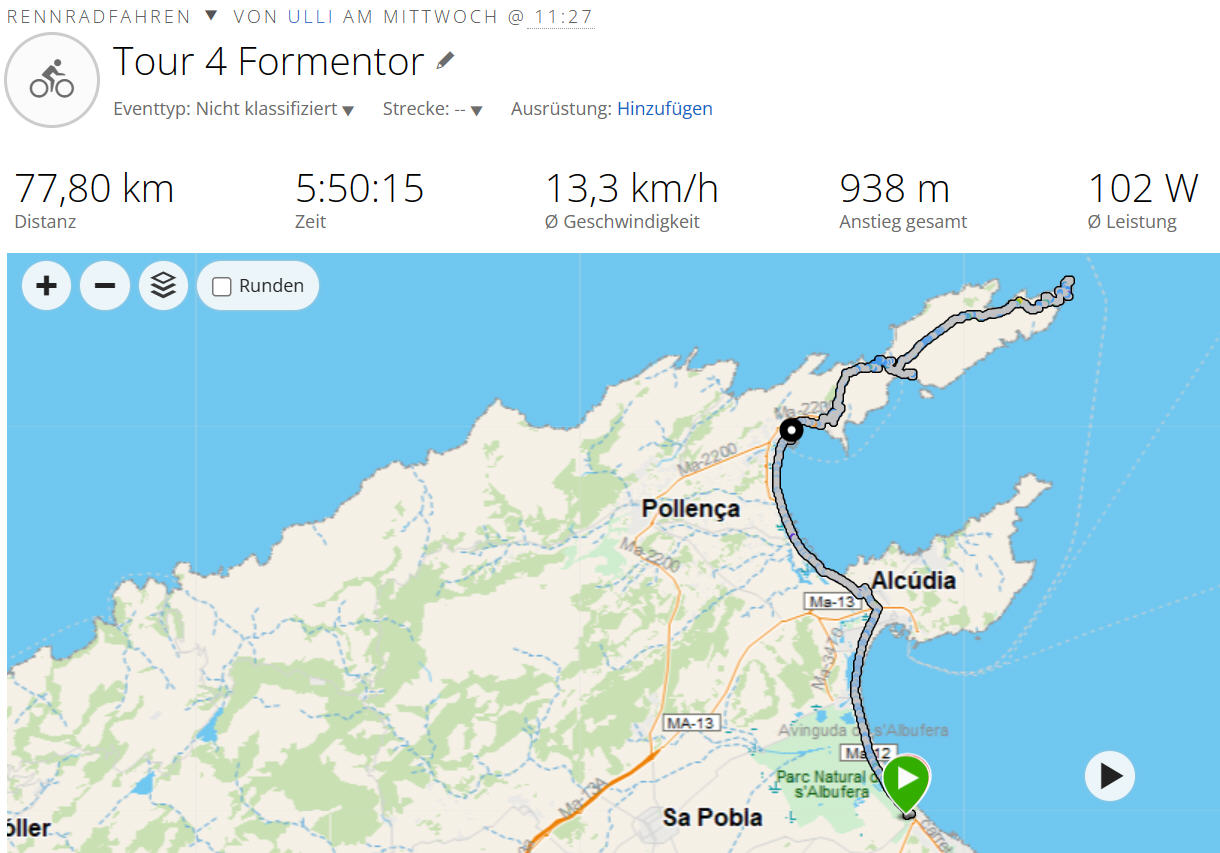The width and height of the screenshot is (1220, 853).
Task: Enable the Runden checkbox
Action: pos(222,287)
